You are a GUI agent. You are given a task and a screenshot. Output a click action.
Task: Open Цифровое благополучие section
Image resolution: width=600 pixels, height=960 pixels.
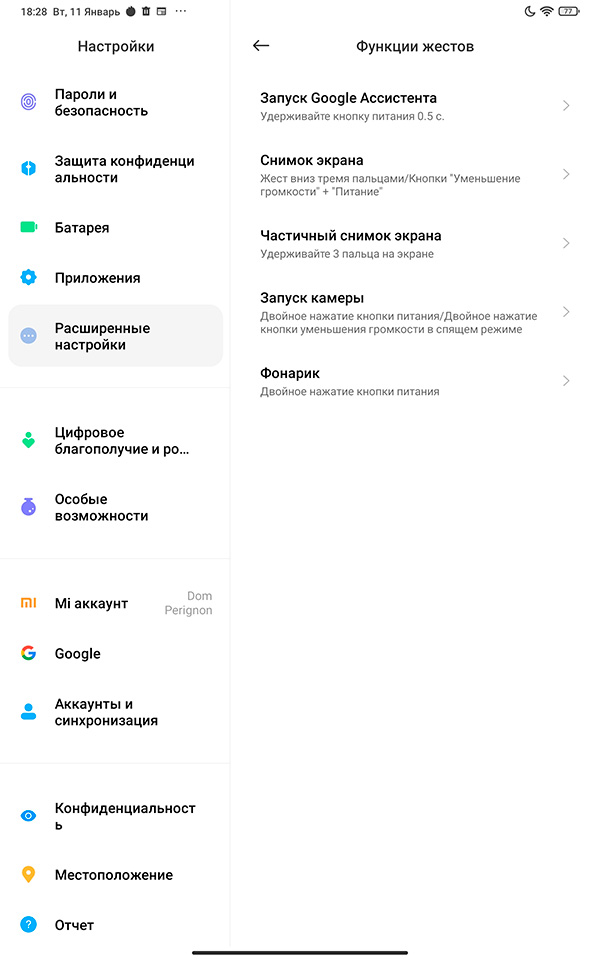tap(114, 440)
